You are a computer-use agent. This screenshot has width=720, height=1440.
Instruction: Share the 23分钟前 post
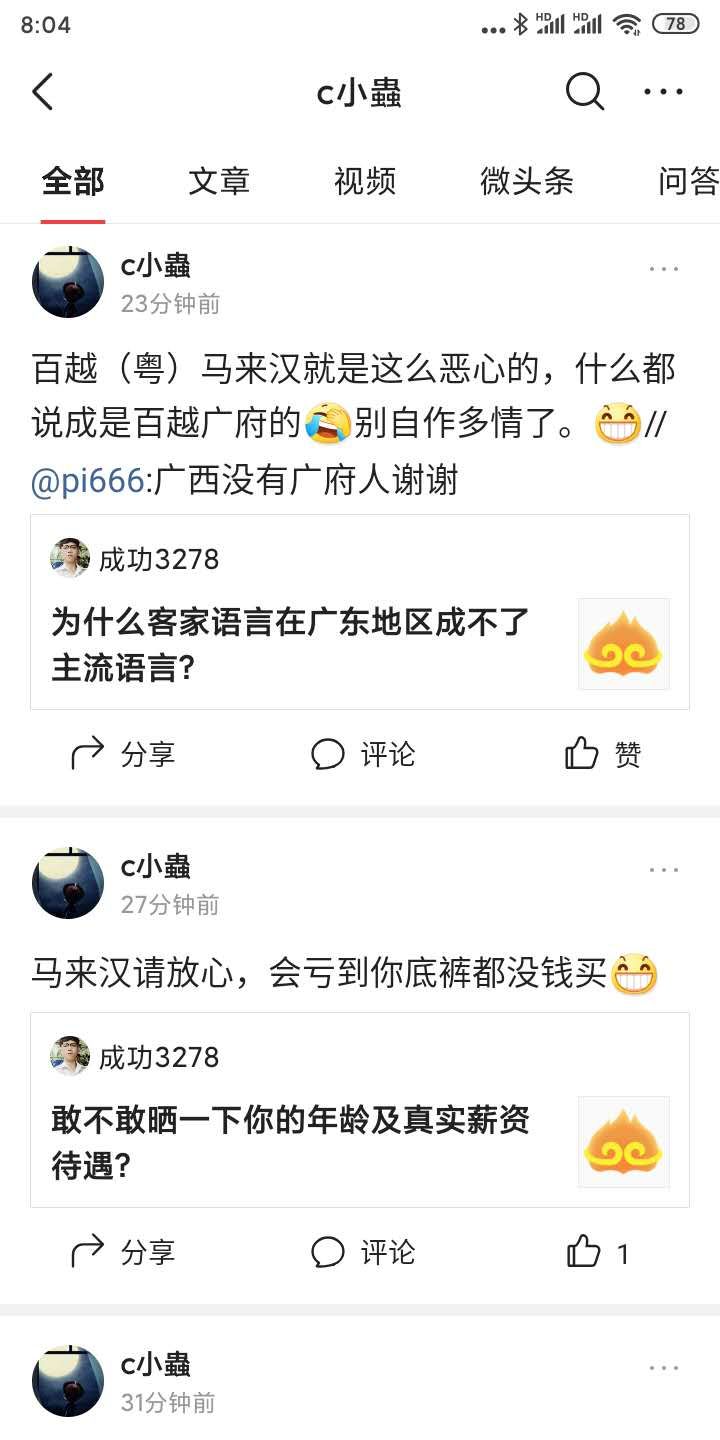click(123, 753)
